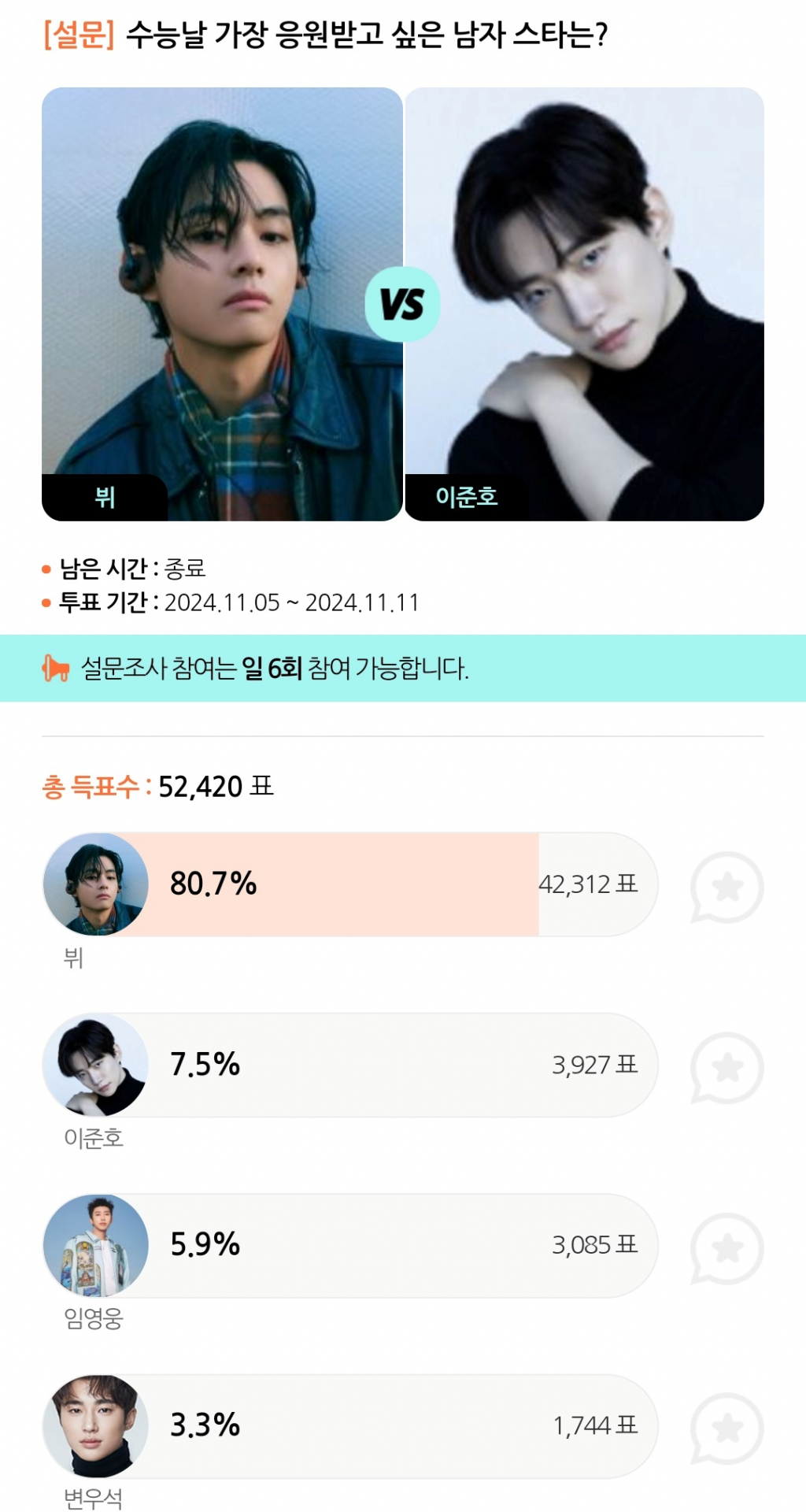Tap the star bubble icon beside 임영웅
Image resolution: width=806 pixels, height=1512 pixels.
[x=727, y=1247]
